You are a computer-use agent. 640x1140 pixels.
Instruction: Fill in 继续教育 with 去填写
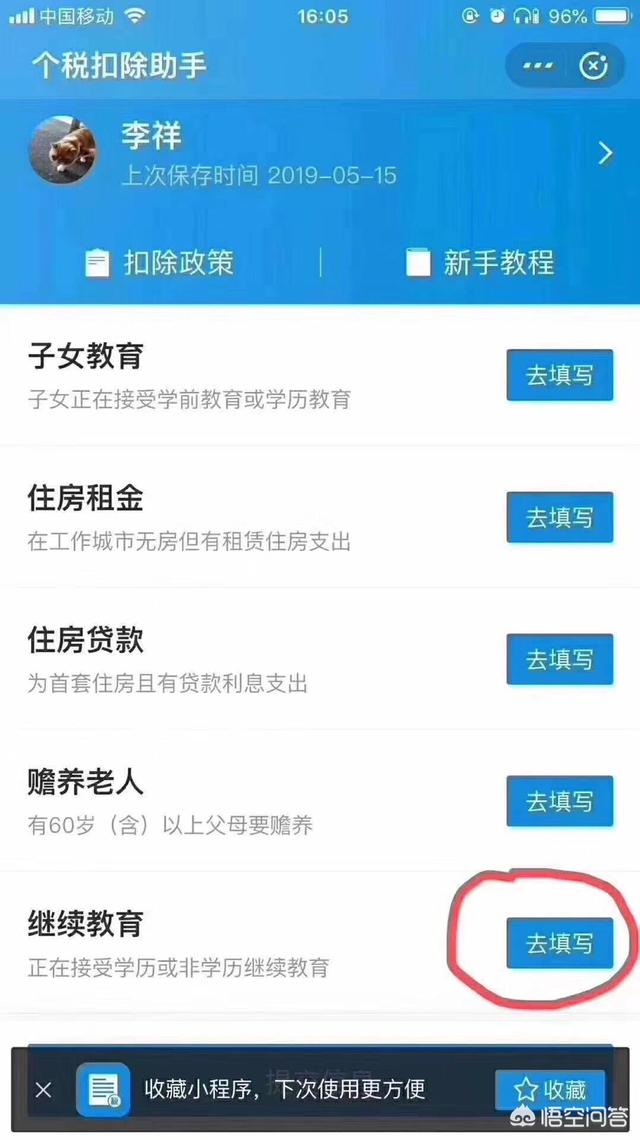559,942
